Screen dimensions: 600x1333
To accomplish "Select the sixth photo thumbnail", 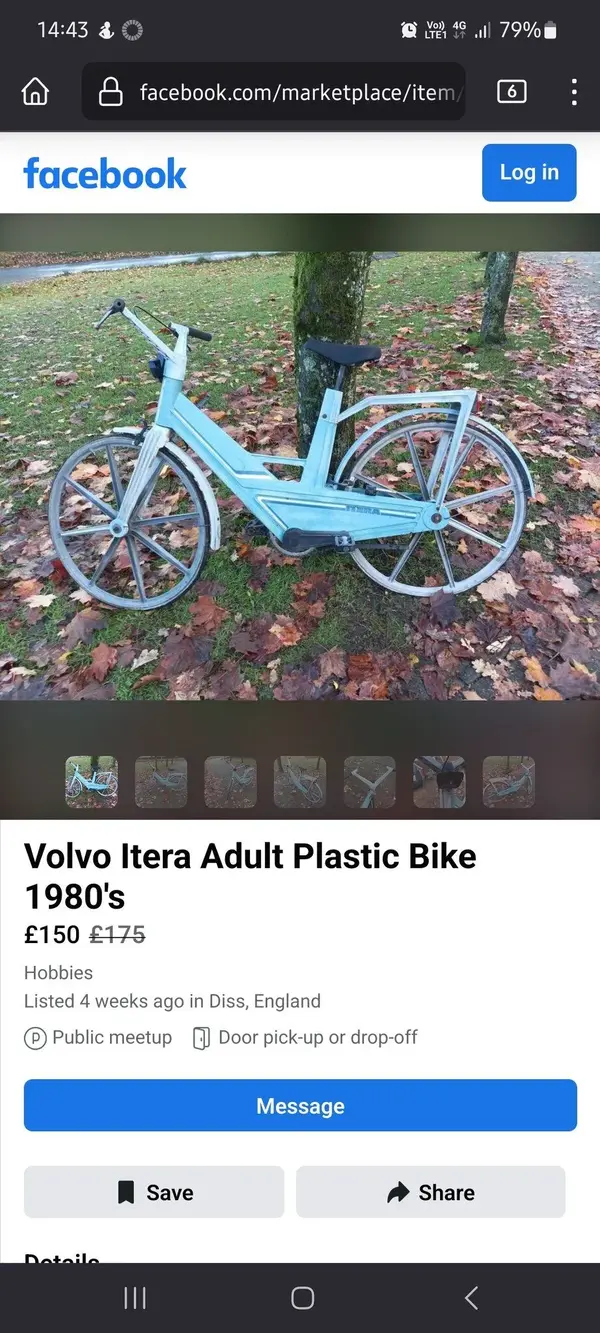I will coord(439,781).
